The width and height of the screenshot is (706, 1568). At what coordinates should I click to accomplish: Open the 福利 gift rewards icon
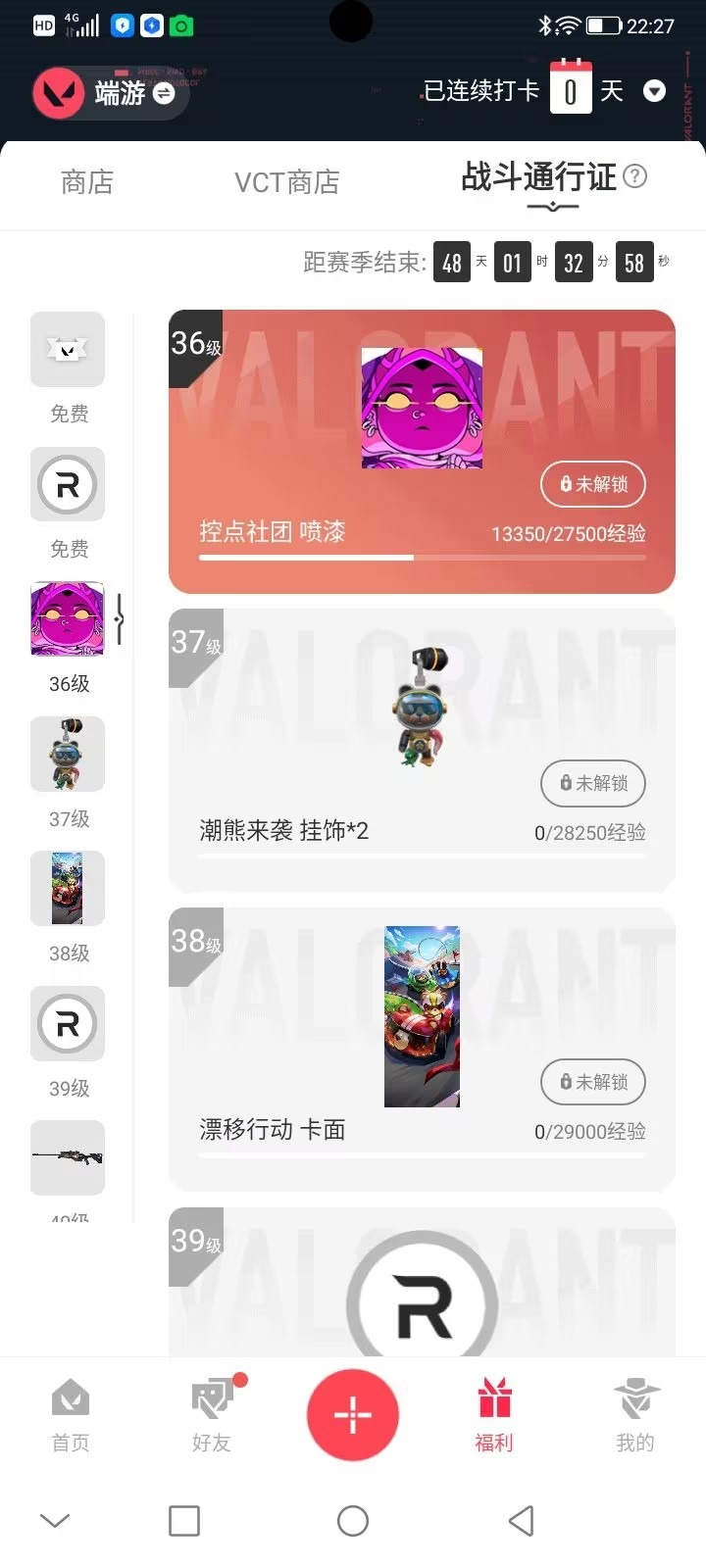click(x=492, y=1416)
